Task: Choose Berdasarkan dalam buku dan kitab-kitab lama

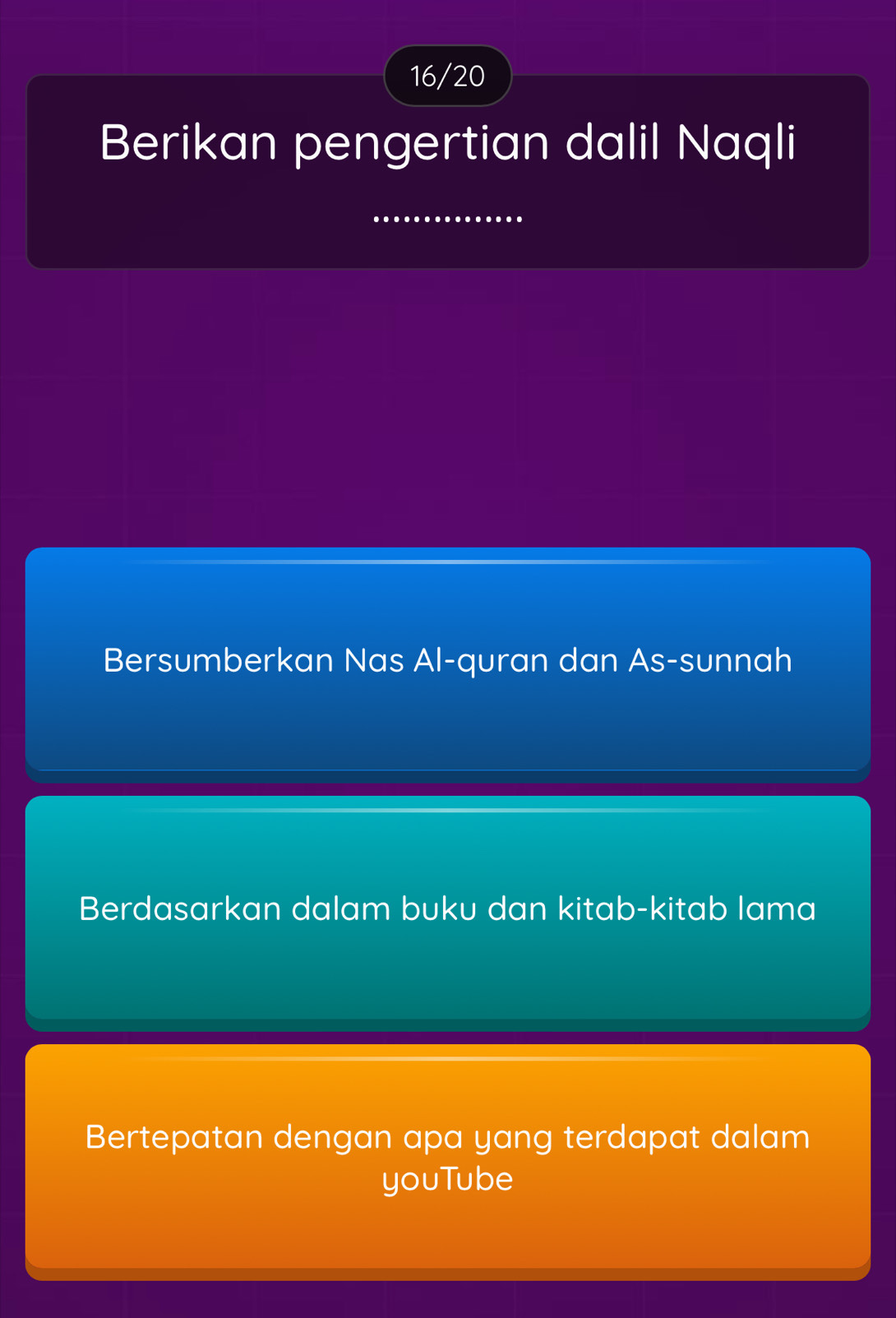Action: (x=448, y=909)
